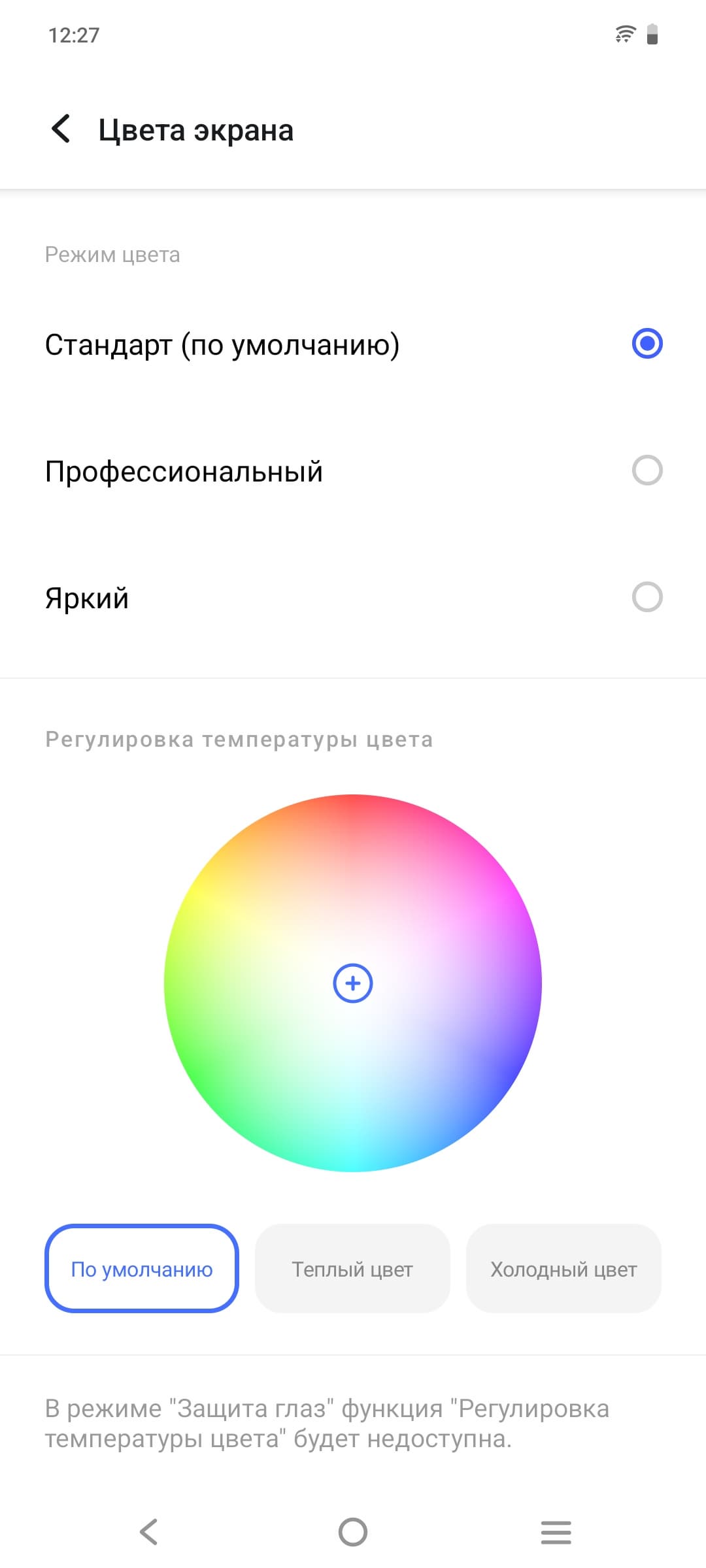Go back from Цвета экрана
Image resolution: width=706 pixels, height=1568 pixels.
coord(61,129)
